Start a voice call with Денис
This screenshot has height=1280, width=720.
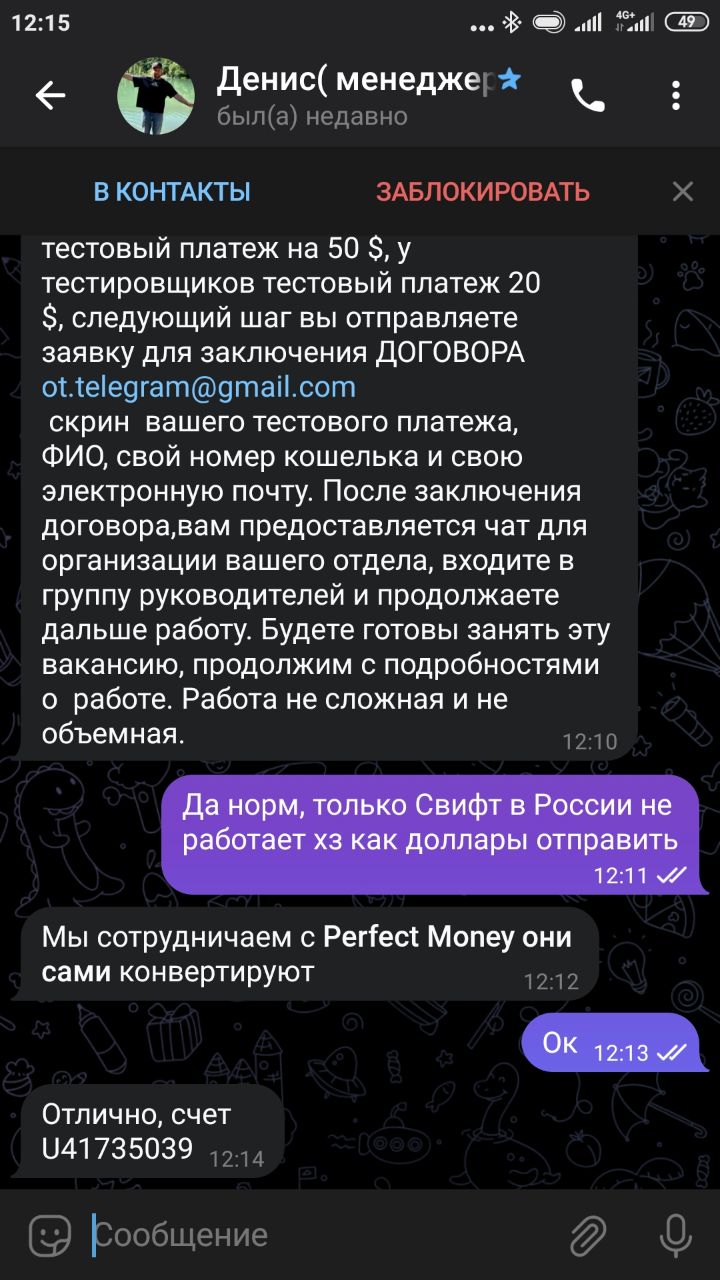click(x=588, y=96)
